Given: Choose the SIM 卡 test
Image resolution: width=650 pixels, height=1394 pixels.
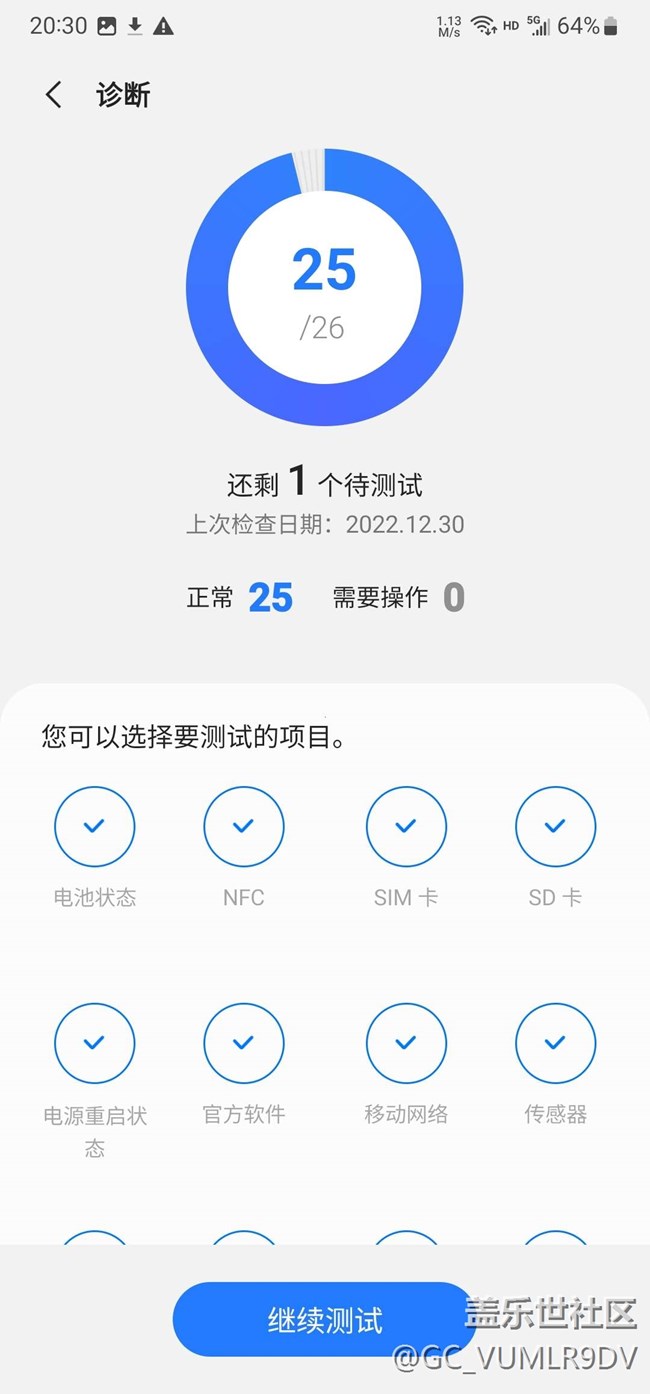Looking at the screenshot, I should coord(406,827).
